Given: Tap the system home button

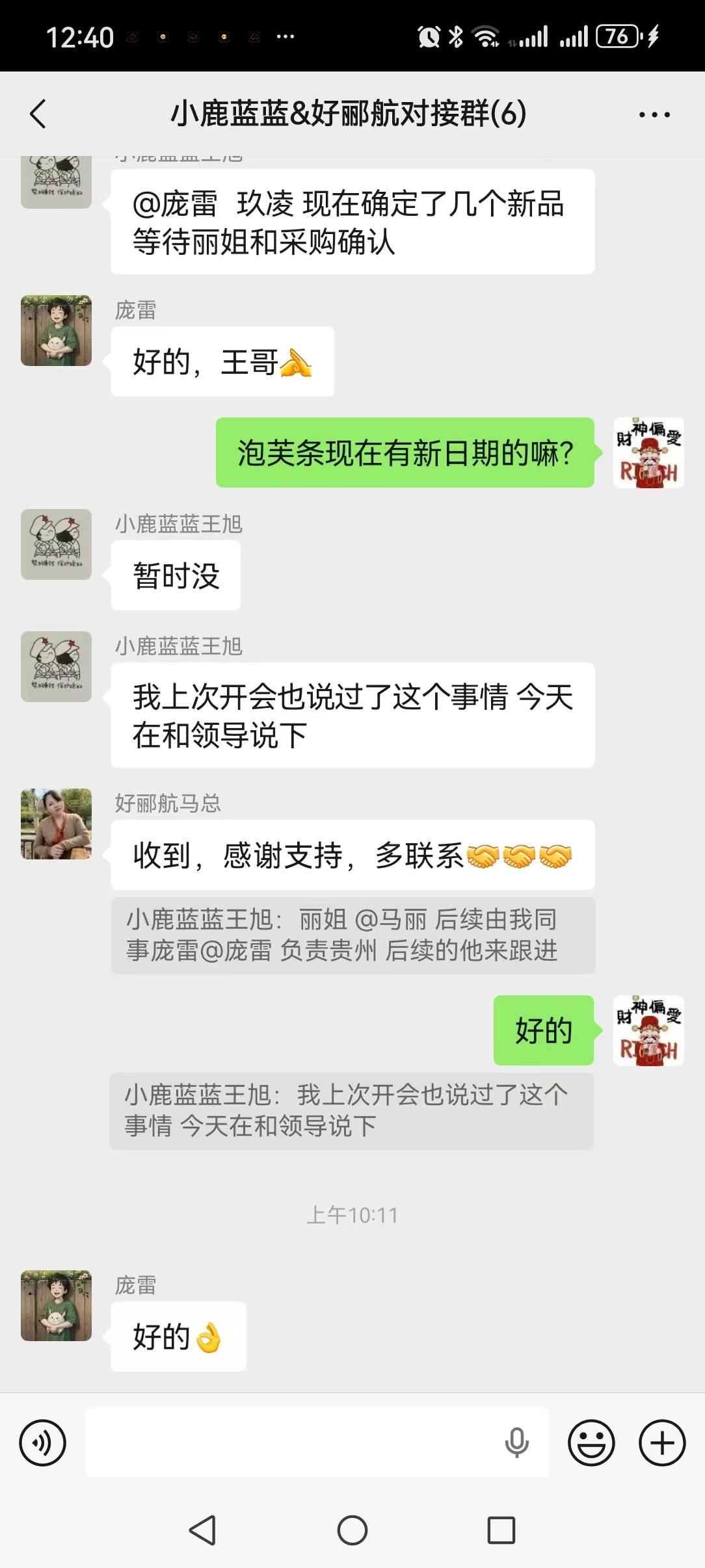Looking at the screenshot, I should coord(352,1530).
